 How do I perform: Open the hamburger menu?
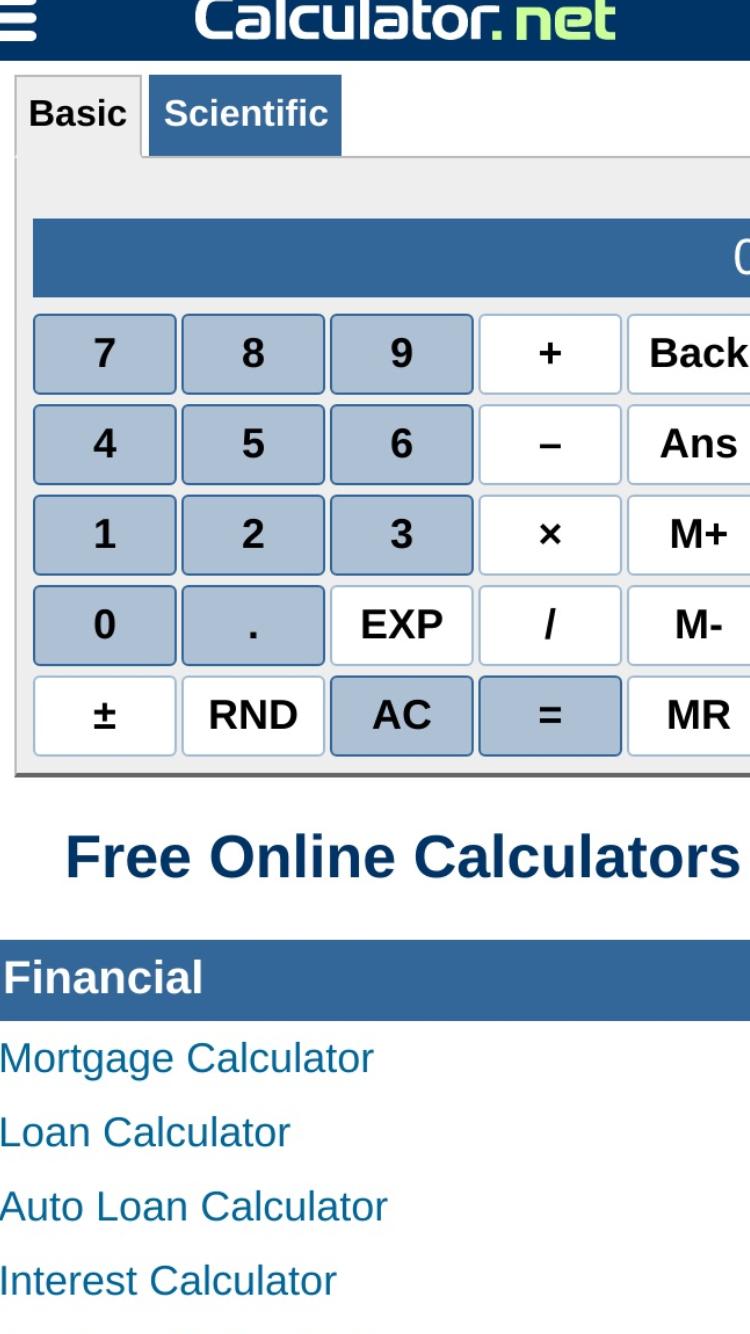point(17,20)
